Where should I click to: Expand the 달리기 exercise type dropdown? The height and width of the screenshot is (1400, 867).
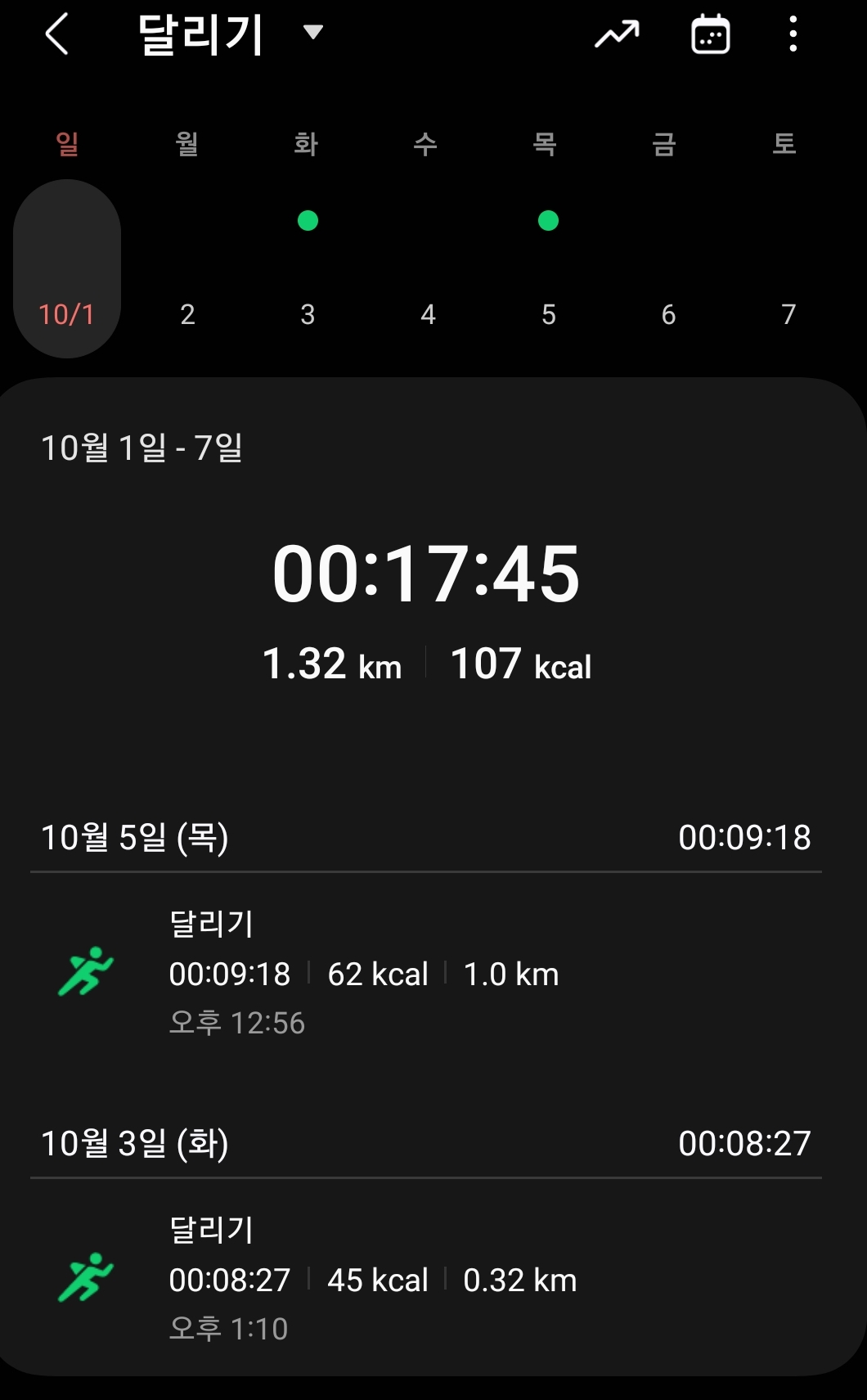231,34
